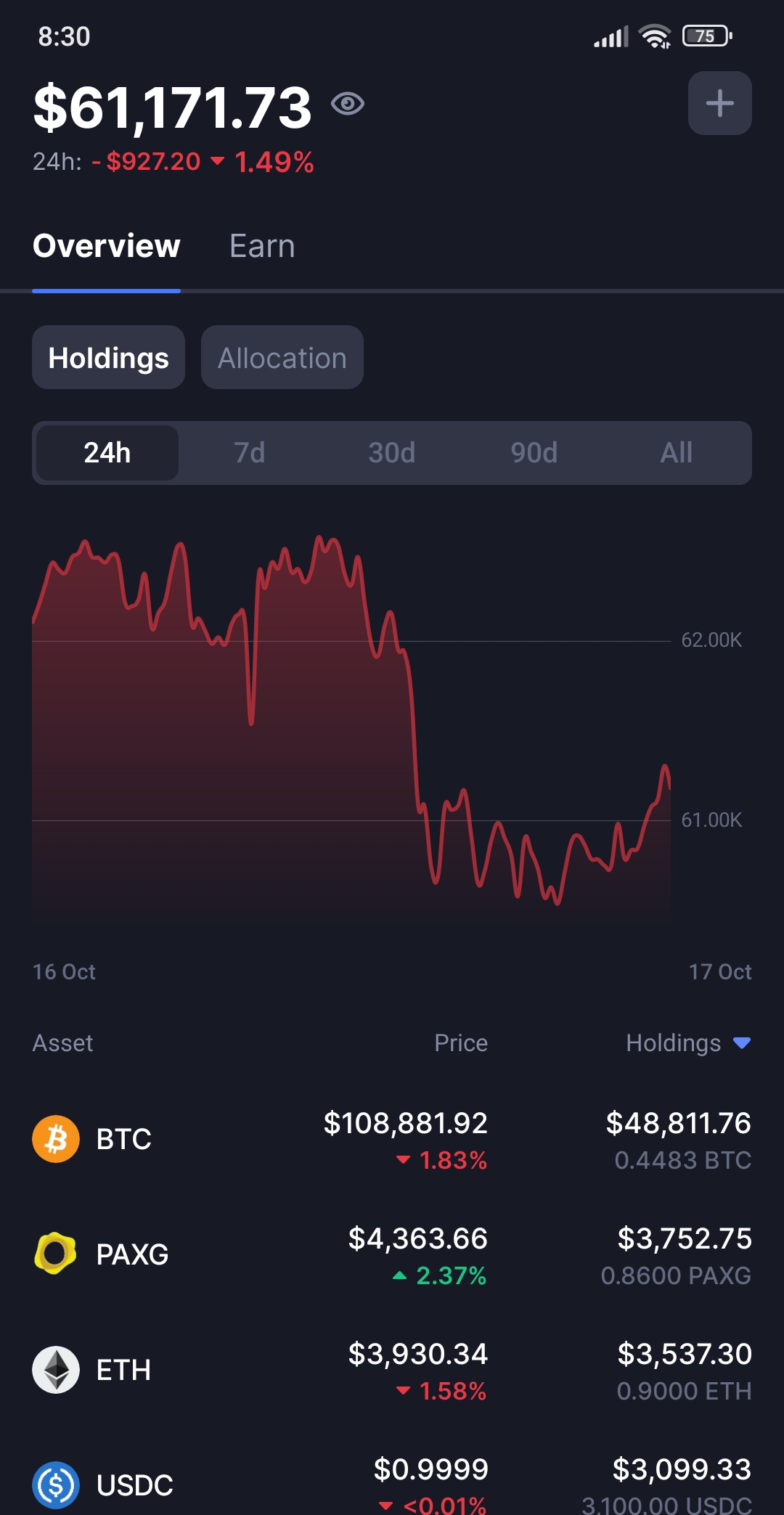The height and width of the screenshot is (1515, 784).
Task: Select the Holdings chip
Action: [108, 358]
